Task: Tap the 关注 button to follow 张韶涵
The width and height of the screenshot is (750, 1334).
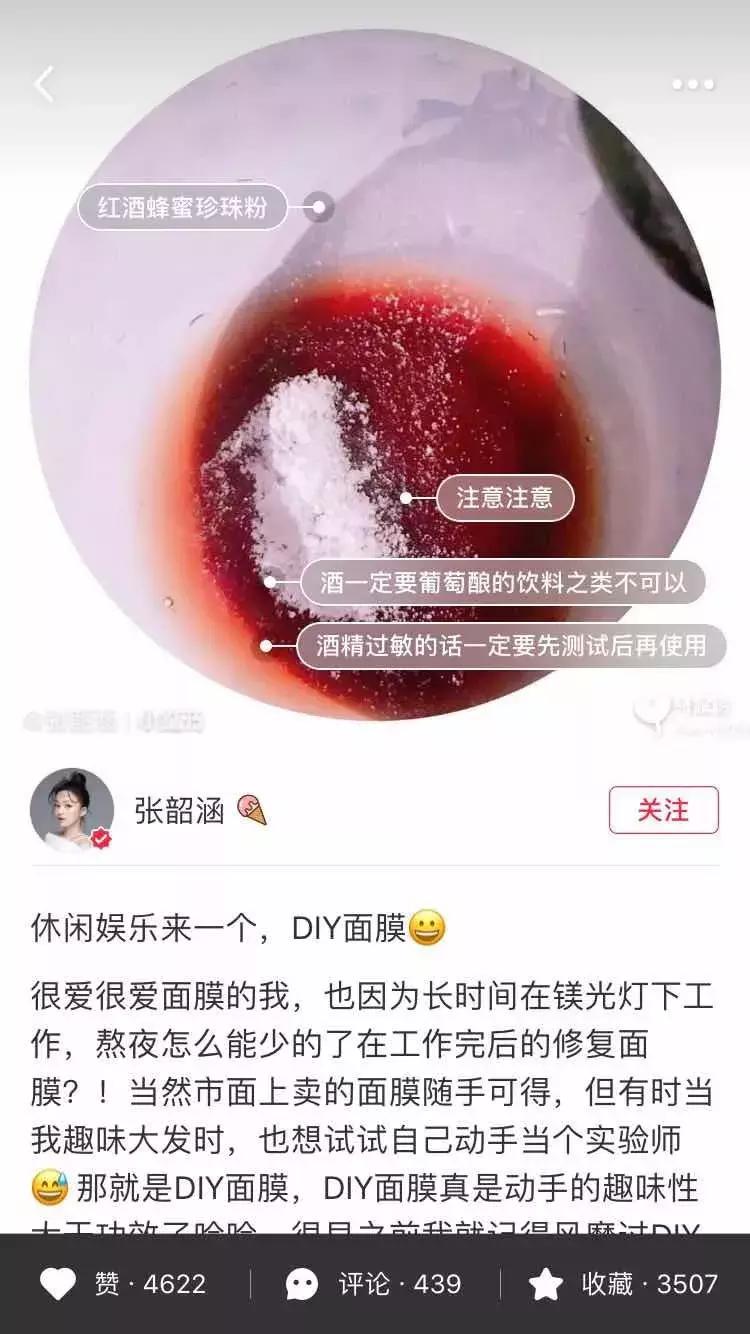Action: point(662,811)
